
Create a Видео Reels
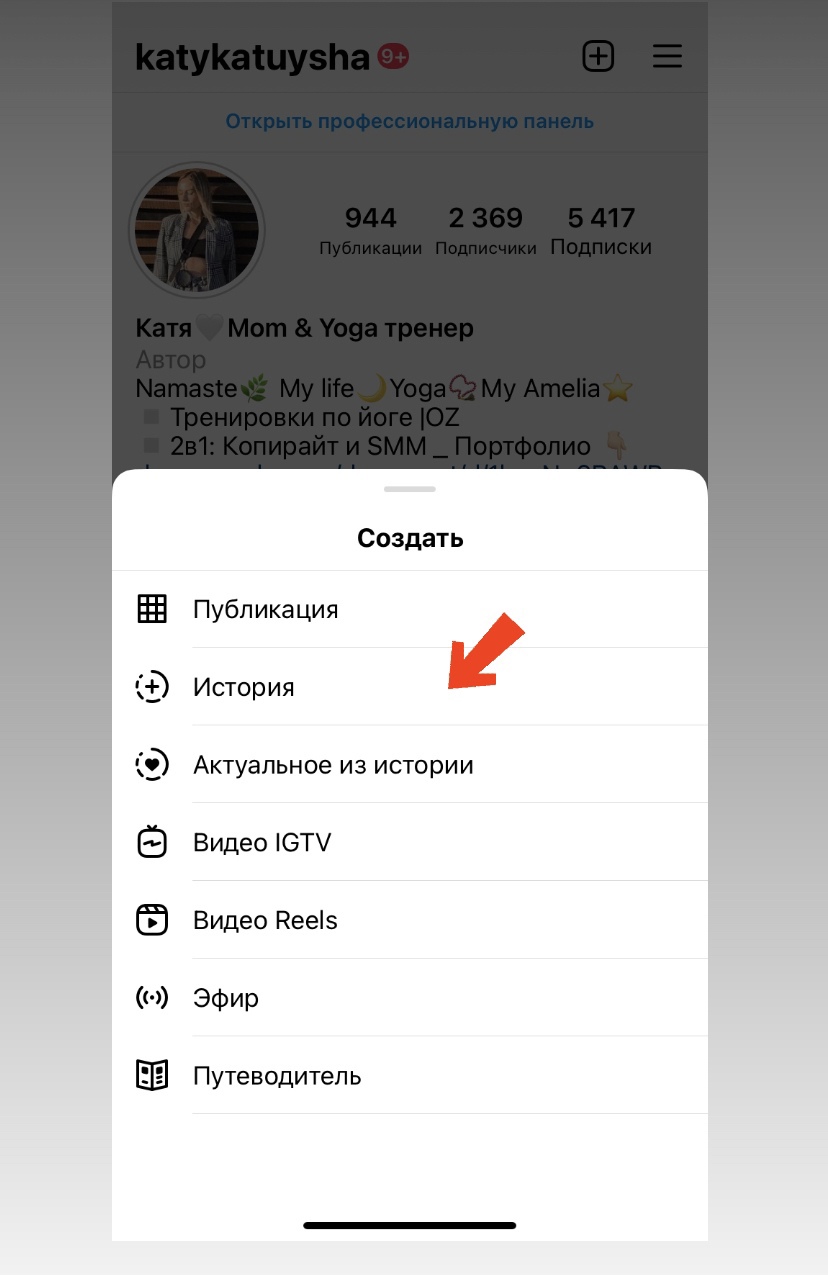265,921
